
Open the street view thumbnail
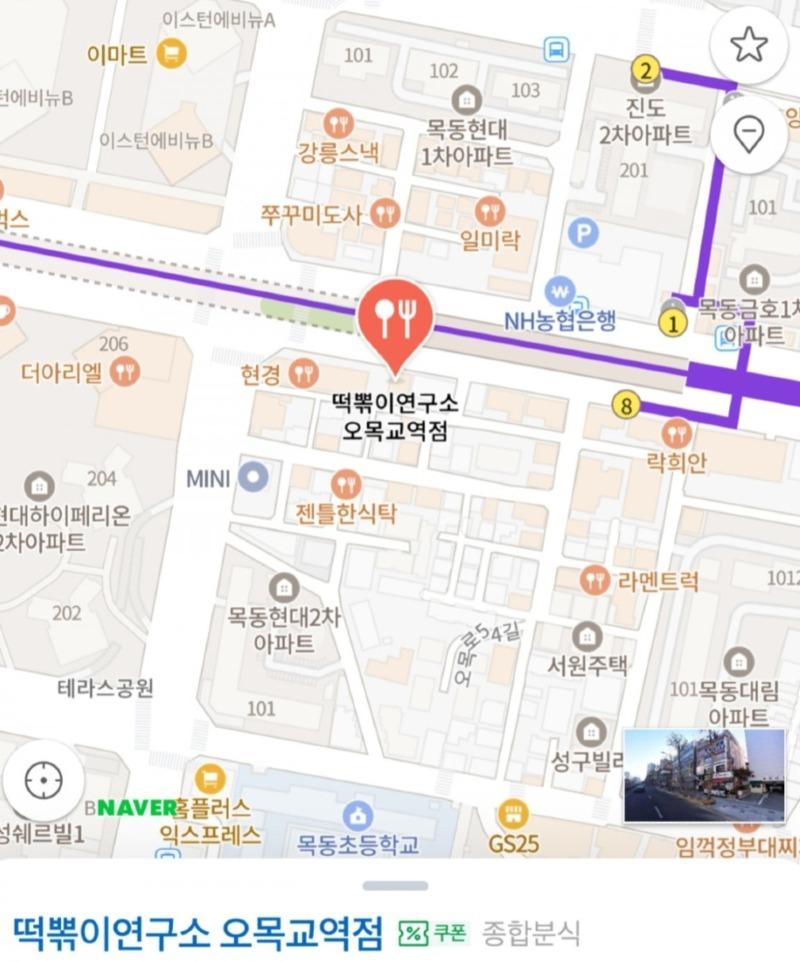point(704,776)
